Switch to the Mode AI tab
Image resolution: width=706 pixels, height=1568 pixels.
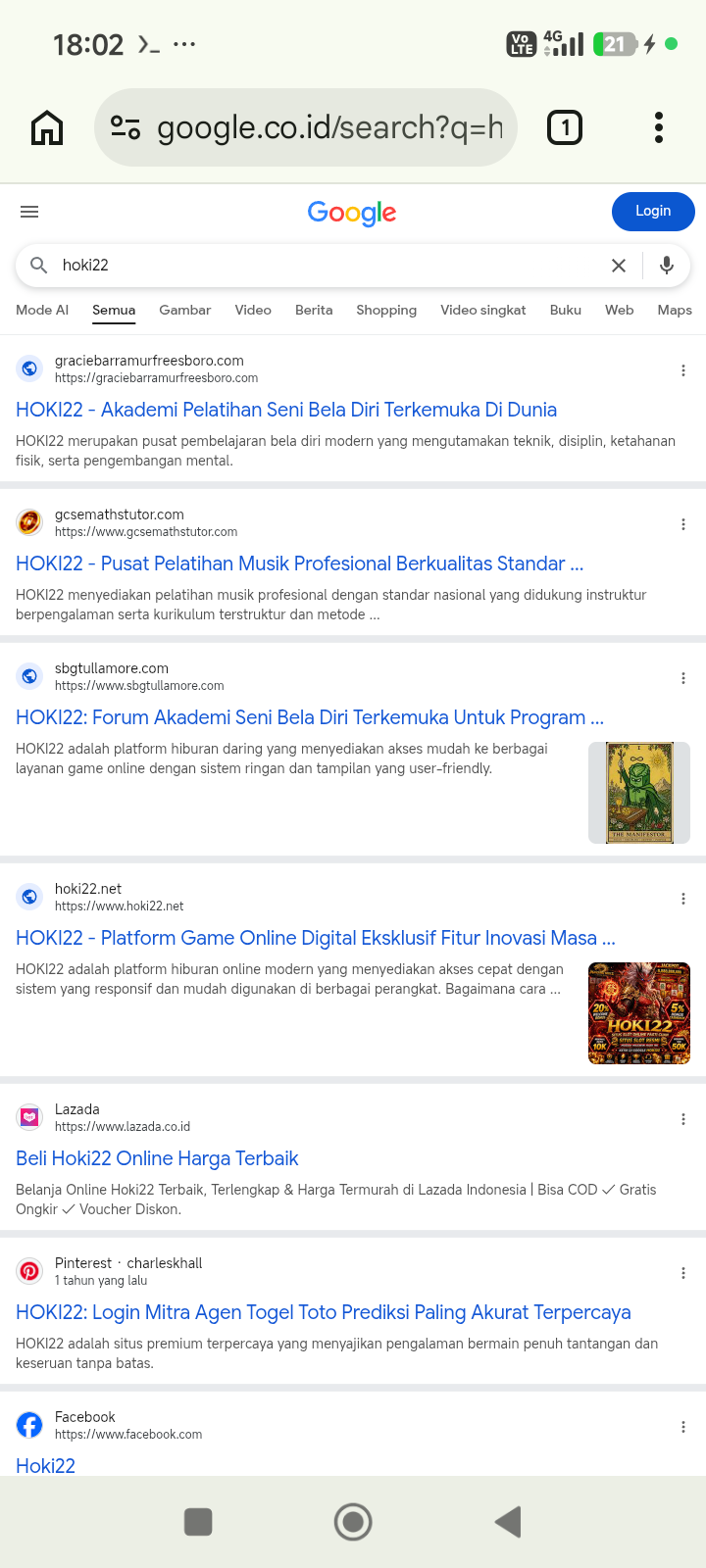[42, 310]
